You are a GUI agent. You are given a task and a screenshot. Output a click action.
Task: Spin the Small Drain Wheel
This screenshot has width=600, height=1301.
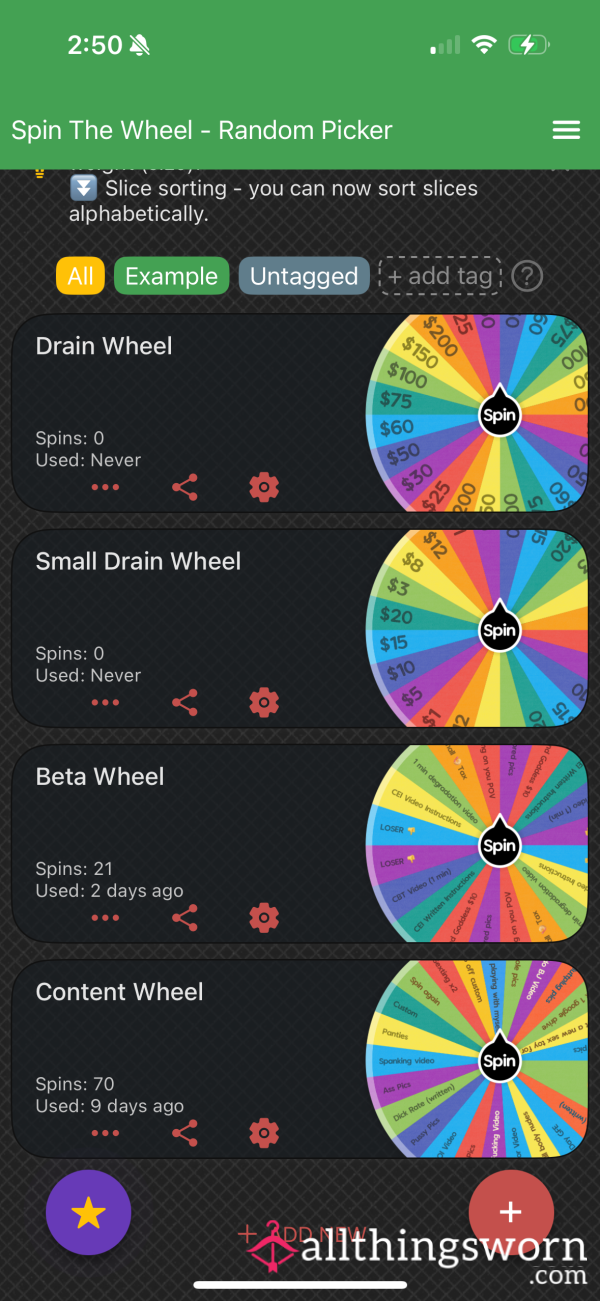(x=499, y=629)
